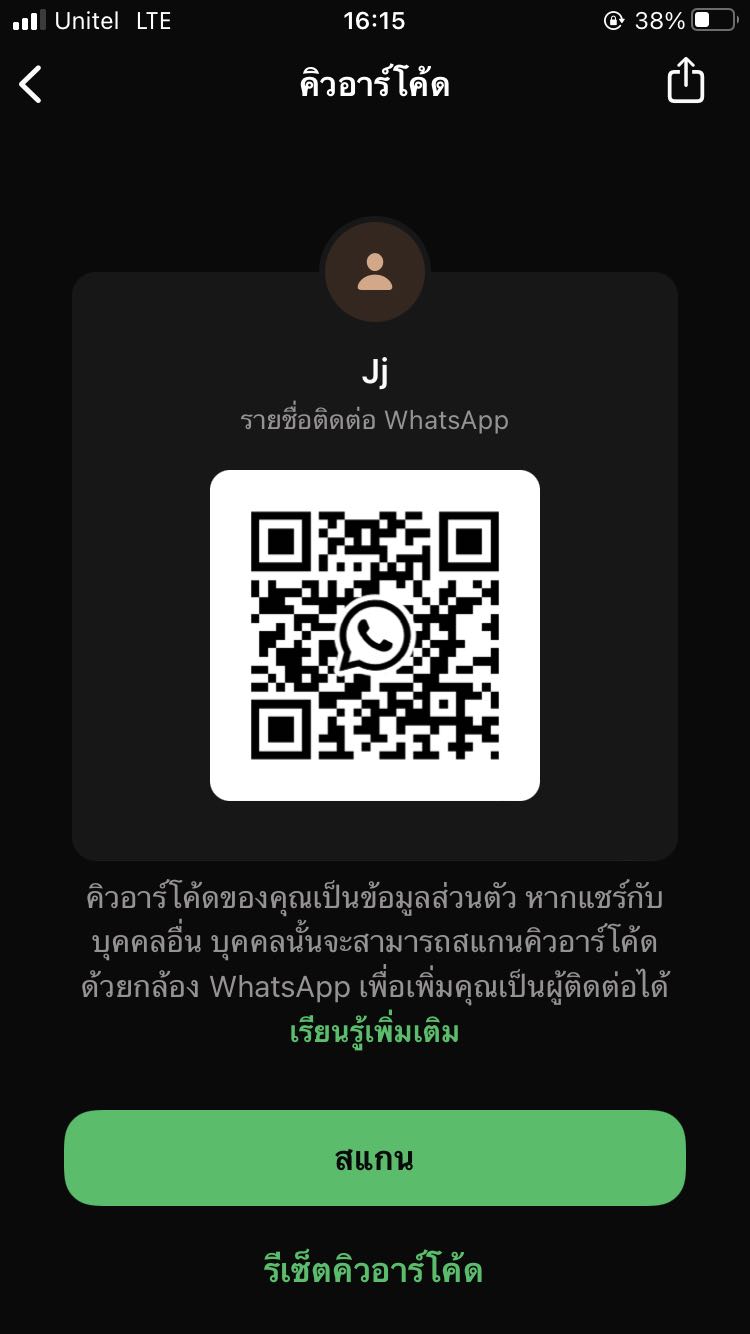Image resolution: width=750 pixels, height=1334 pixels.
Task: Go back using the top-left arrow
Action: coord(31,84)
